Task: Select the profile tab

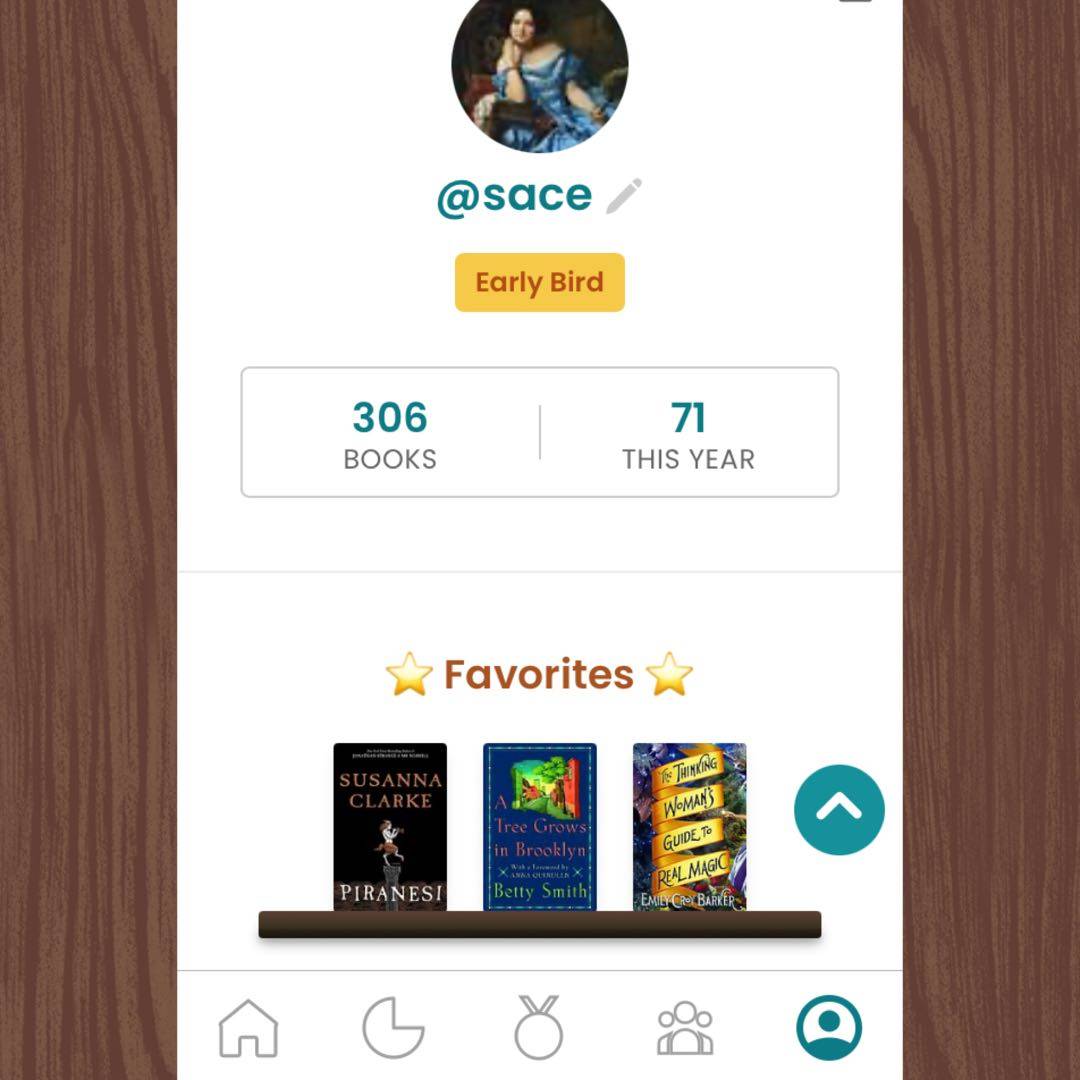Action: 829,1027
